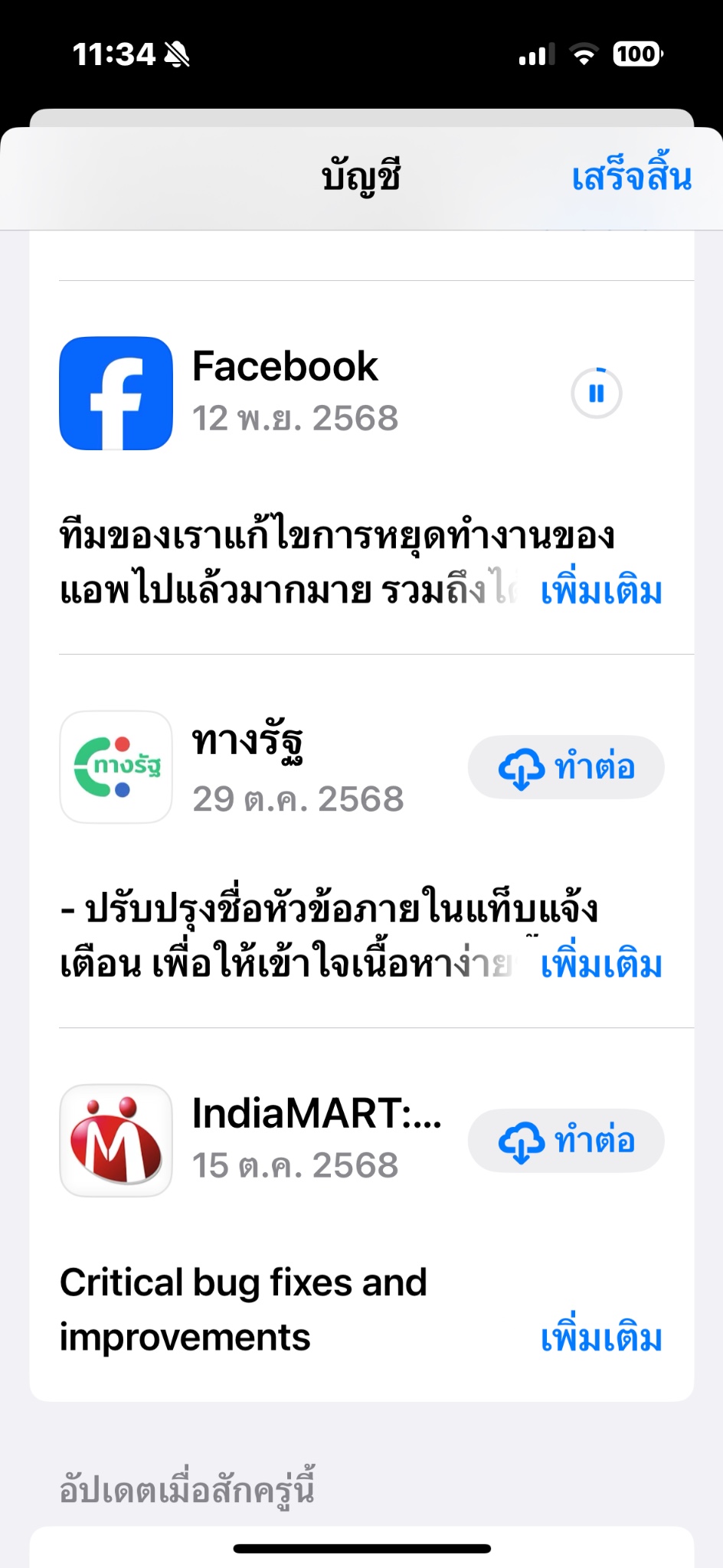The image size is (723, 1568).
Task: Expand IndiaMART release notes with เพิ่มเติม
Action: 601,1338
